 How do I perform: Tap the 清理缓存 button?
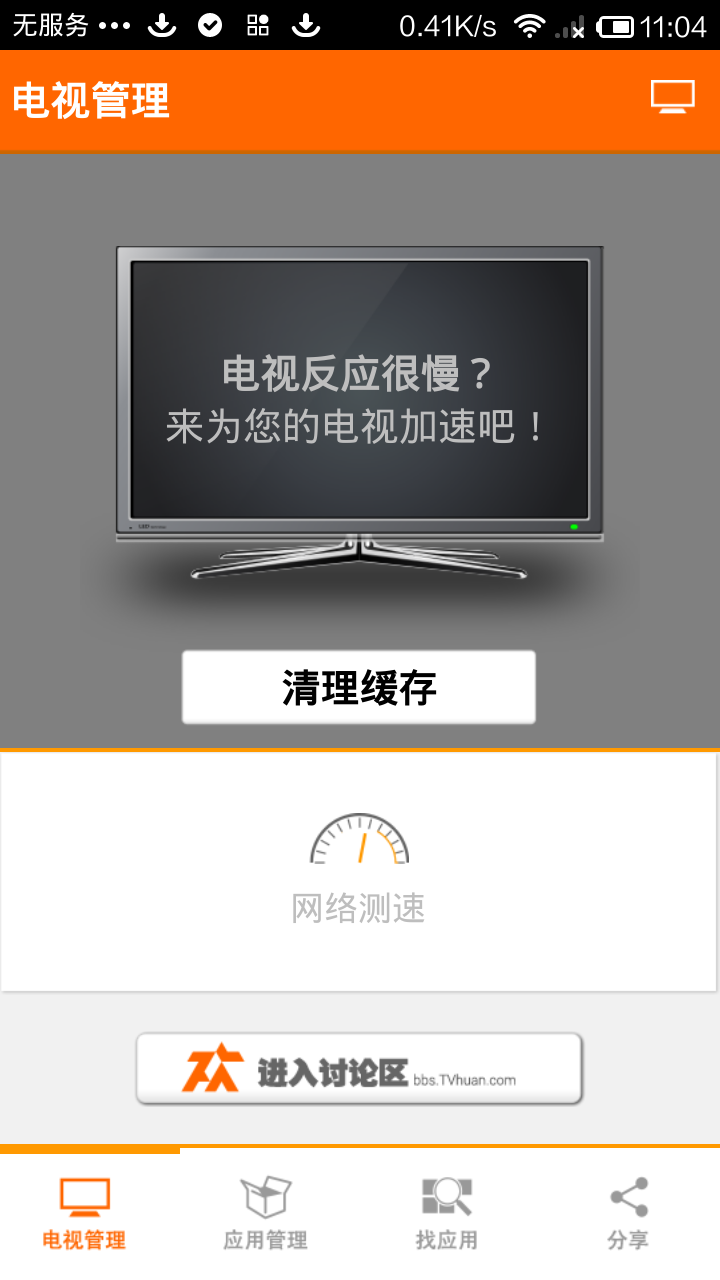359,688
